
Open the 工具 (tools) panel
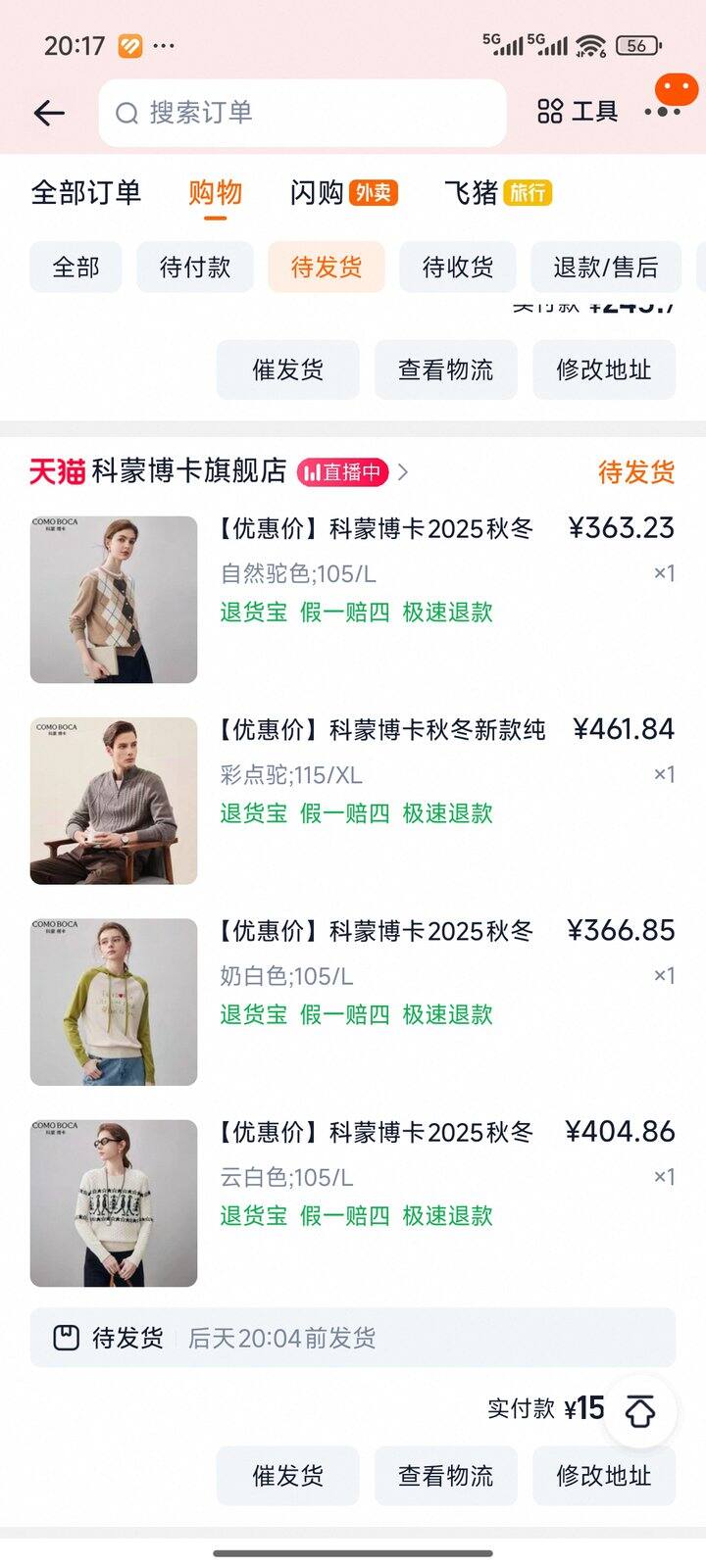tap(578, 111)
